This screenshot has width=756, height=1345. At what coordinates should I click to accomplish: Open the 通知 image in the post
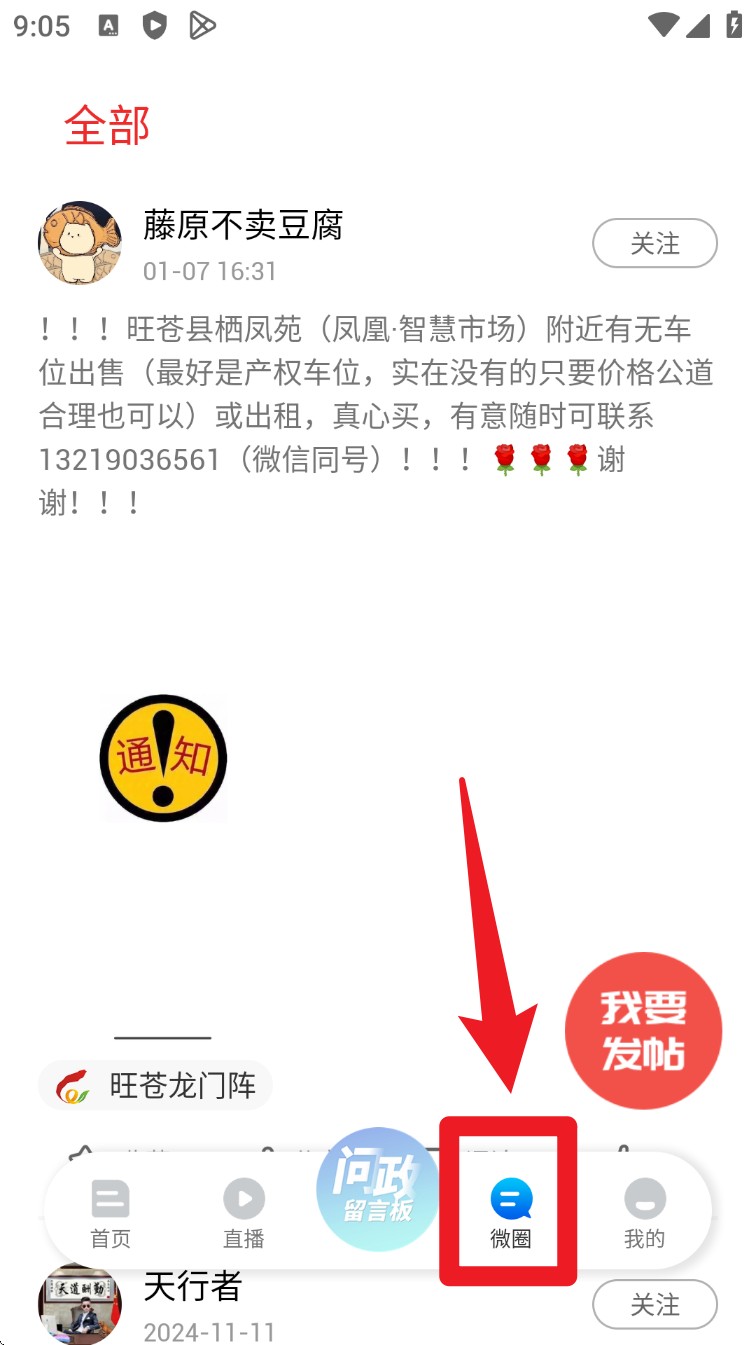tap(163, 758)
